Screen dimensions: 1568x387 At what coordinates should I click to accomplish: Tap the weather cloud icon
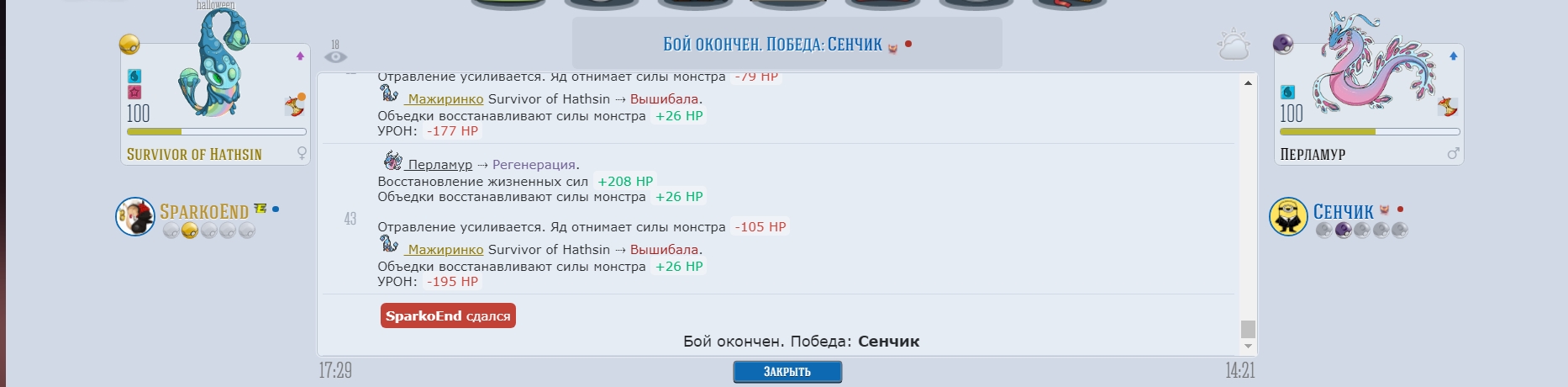(x=1233, y=45)
